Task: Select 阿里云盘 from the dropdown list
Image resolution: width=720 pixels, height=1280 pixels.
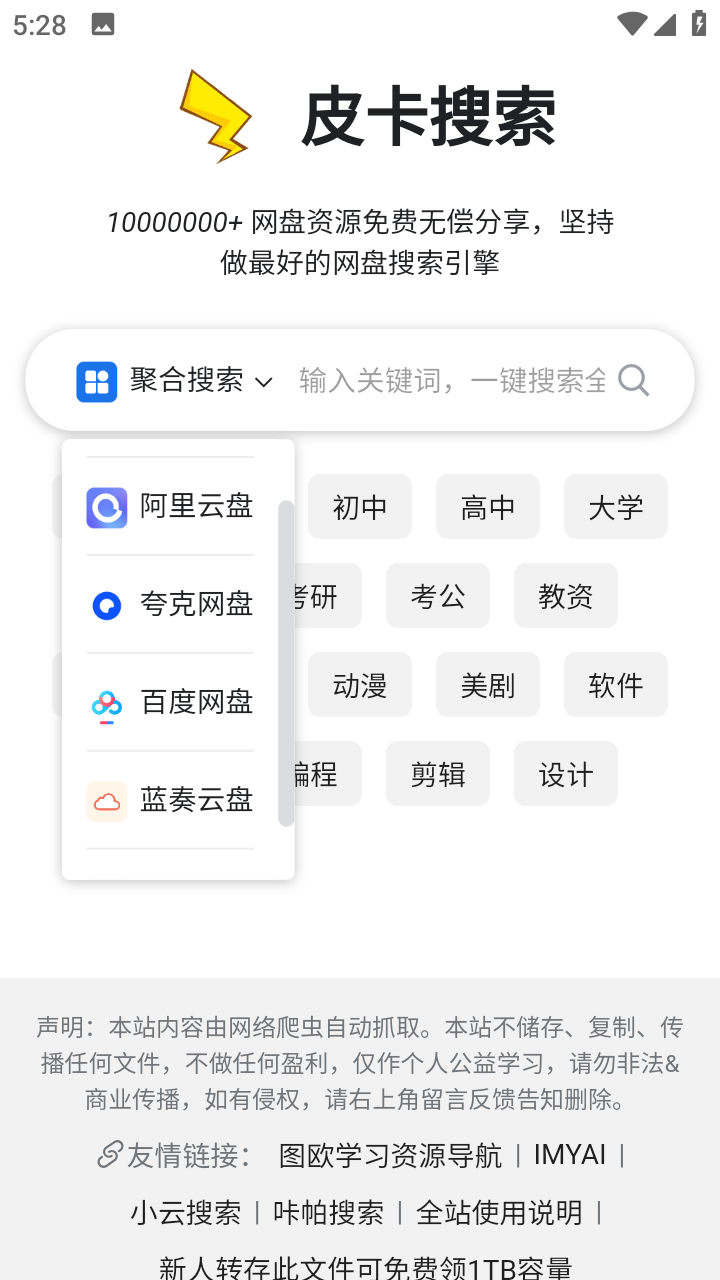Action: tap(170, 507)
